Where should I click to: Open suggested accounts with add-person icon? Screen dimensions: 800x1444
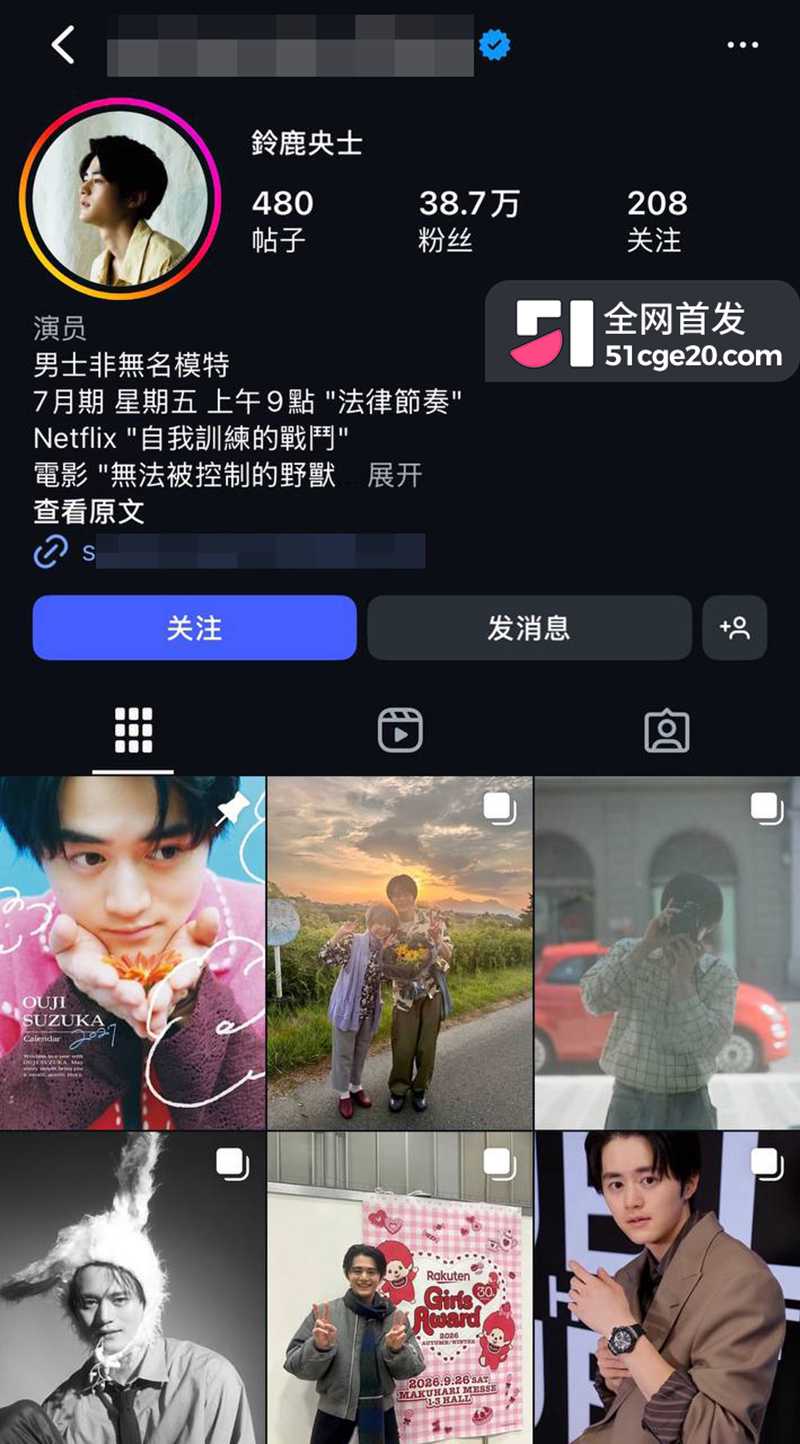pos(735,628)
